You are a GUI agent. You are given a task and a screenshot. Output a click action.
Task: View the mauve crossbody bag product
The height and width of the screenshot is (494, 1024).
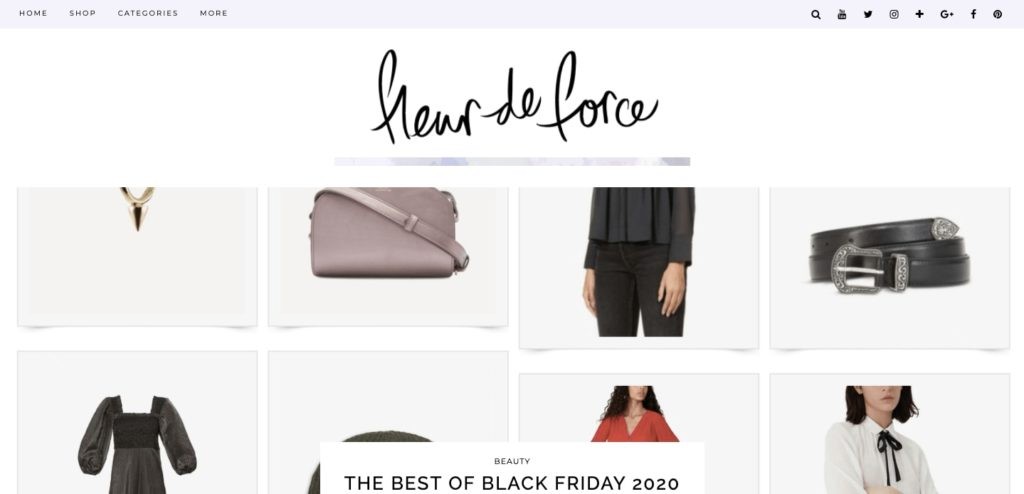point(388,235)
